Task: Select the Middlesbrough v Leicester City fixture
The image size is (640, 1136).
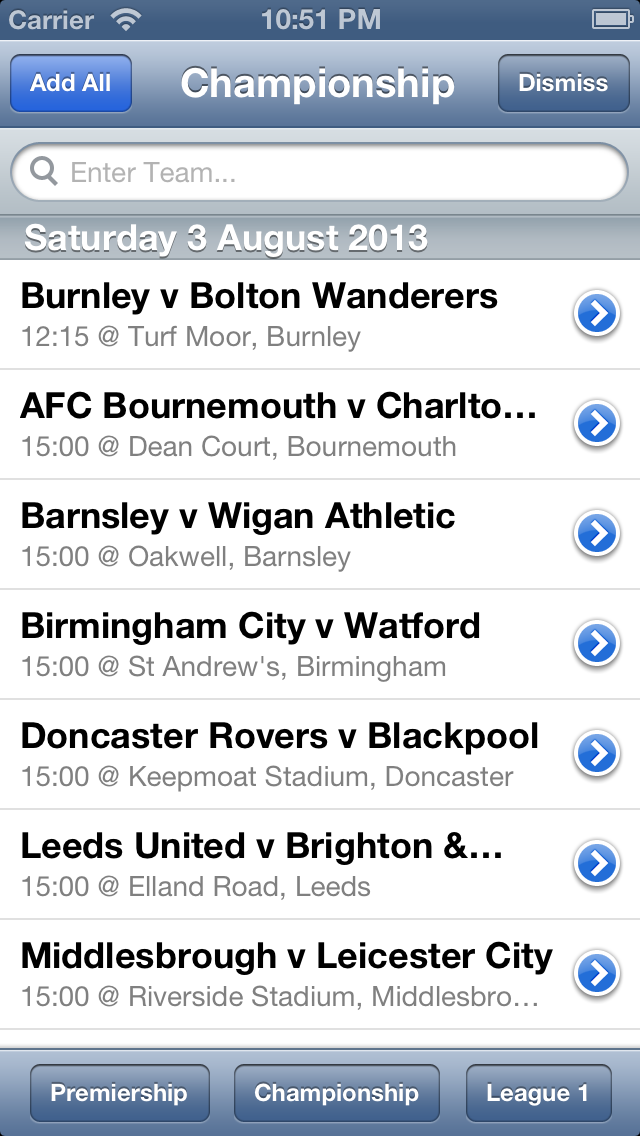Action: pyautogui.click(x=320, y=974)
